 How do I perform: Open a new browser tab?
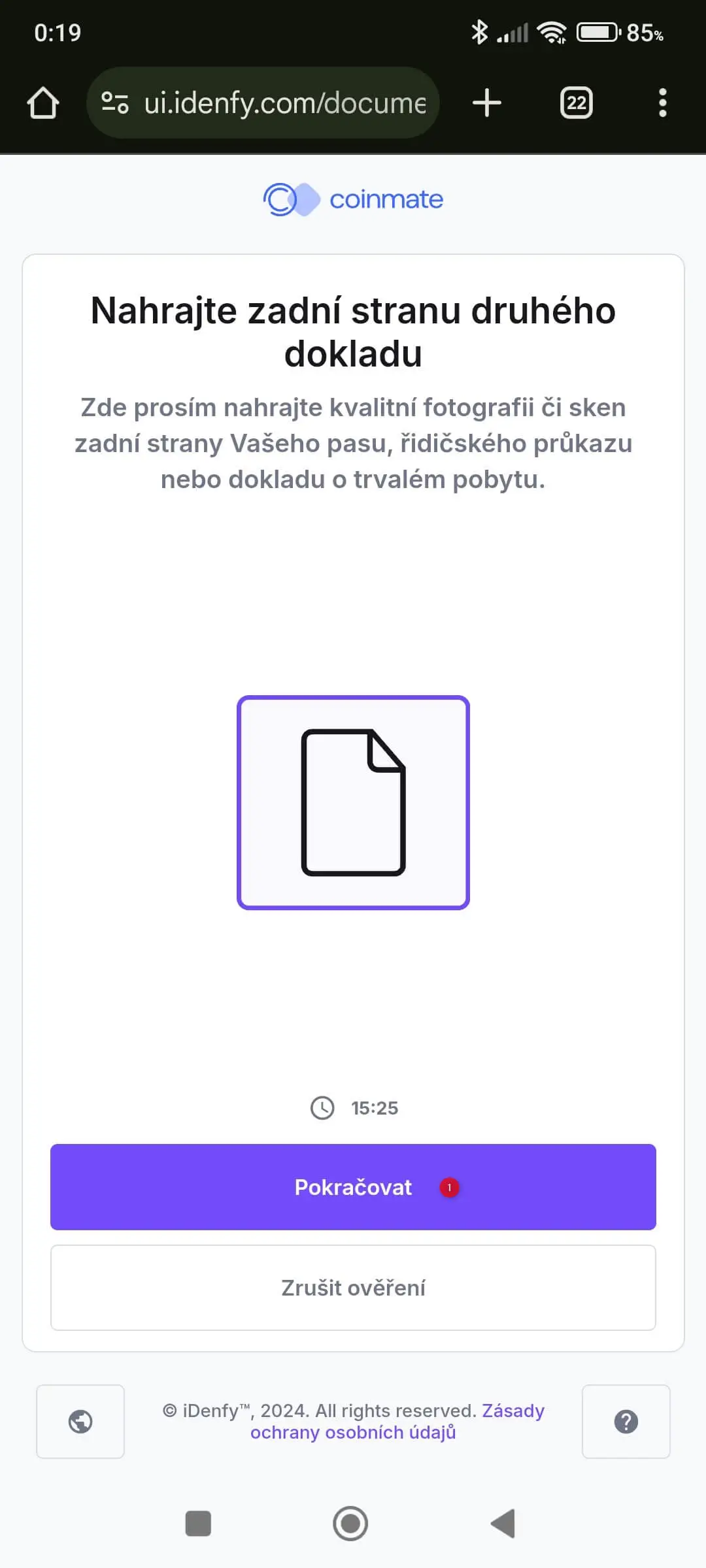[x=487, y=103]
